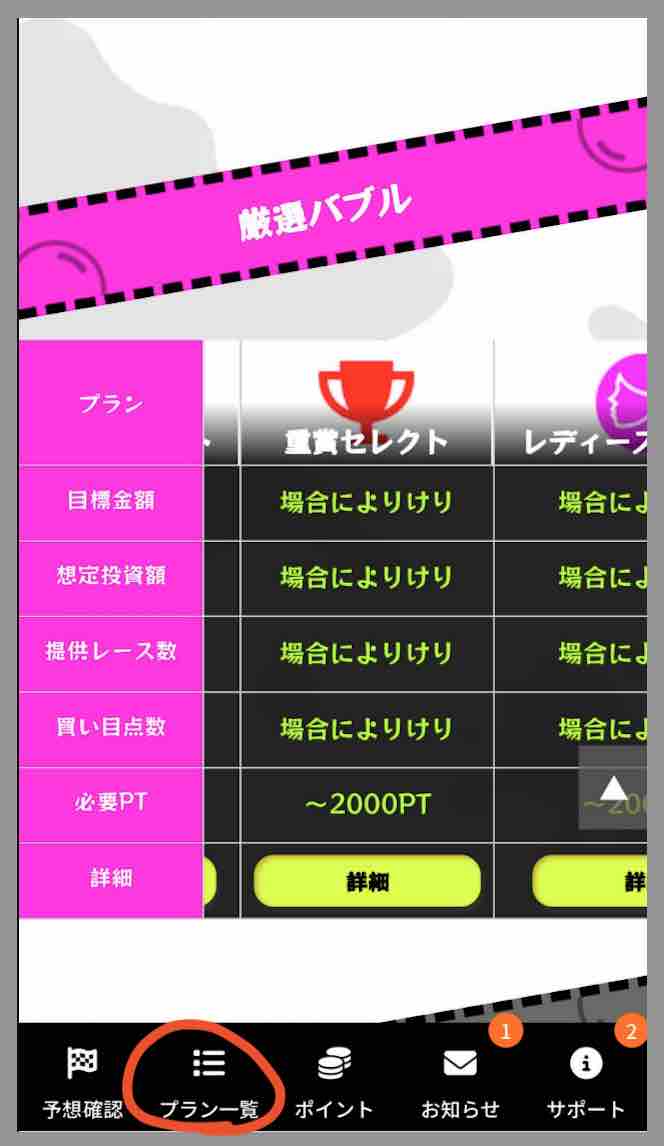Screen dimensions: 664x1146
Task: Go to the ポイント tab
Action: 334,1082
